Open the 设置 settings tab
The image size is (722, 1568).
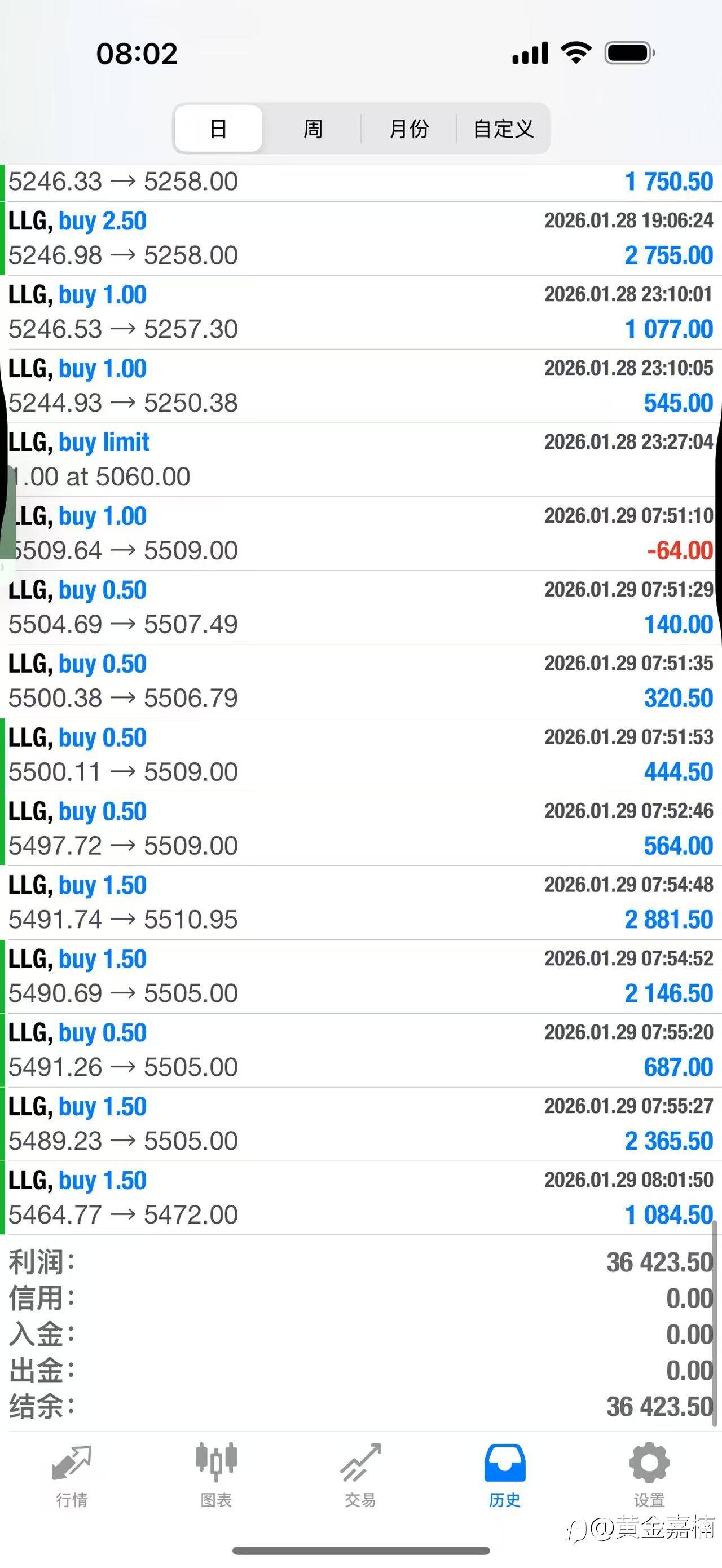click(x=649, y=1473)
